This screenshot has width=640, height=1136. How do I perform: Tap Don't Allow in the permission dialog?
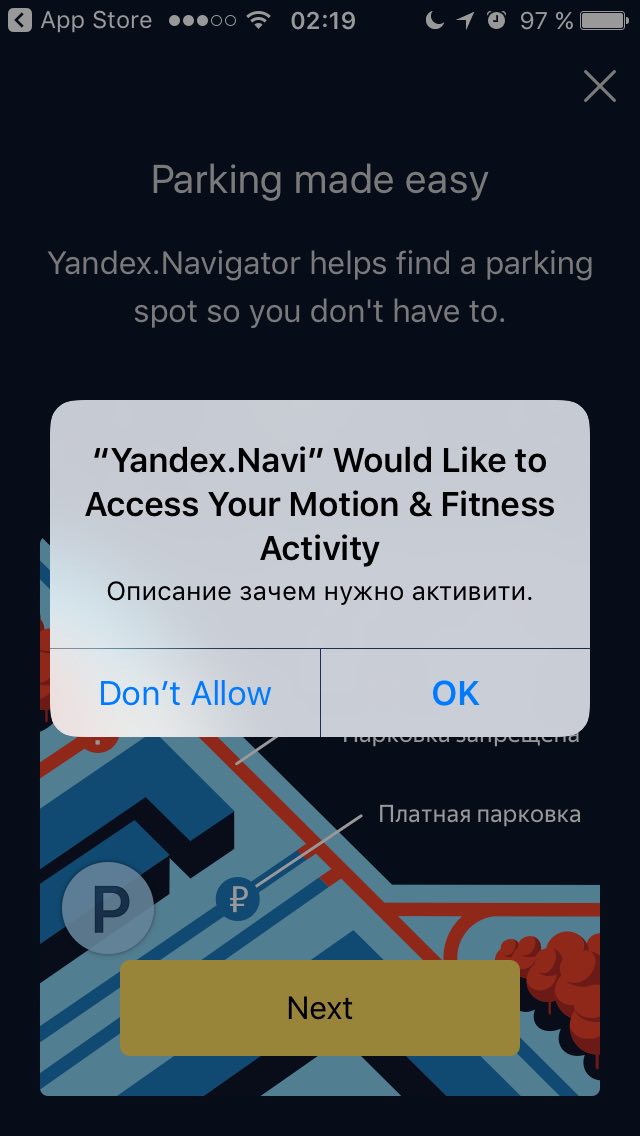click(185, 693)
